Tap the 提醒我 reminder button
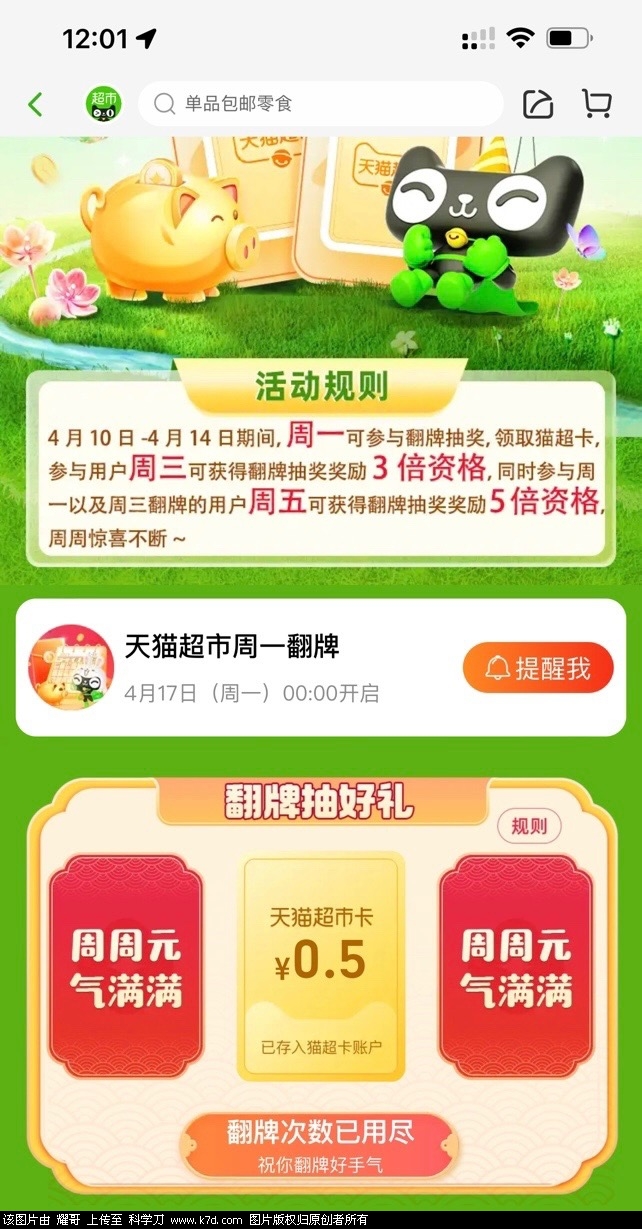642x1229 pixels. [x=537, y=668]
